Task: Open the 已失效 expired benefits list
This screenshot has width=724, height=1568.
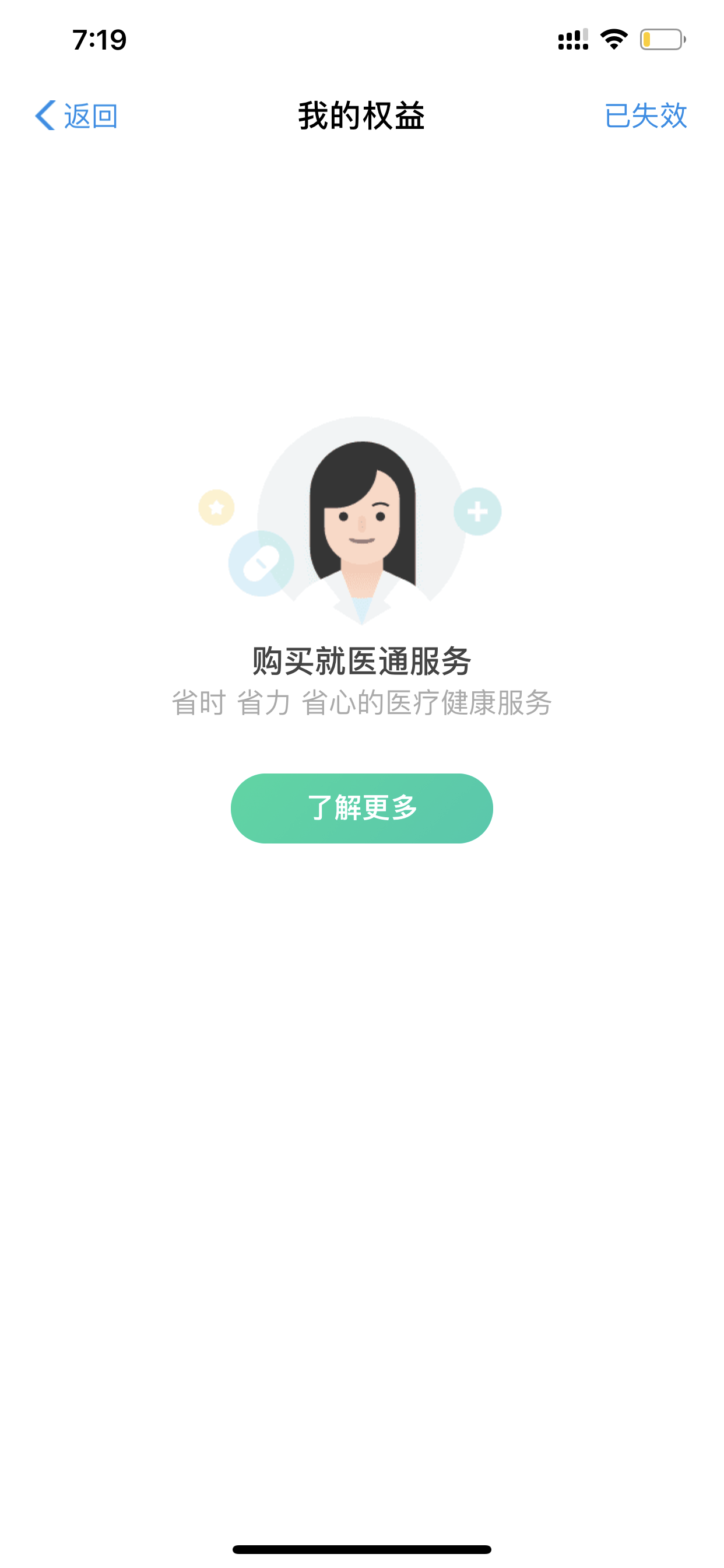Action: (x=645, y=115)
